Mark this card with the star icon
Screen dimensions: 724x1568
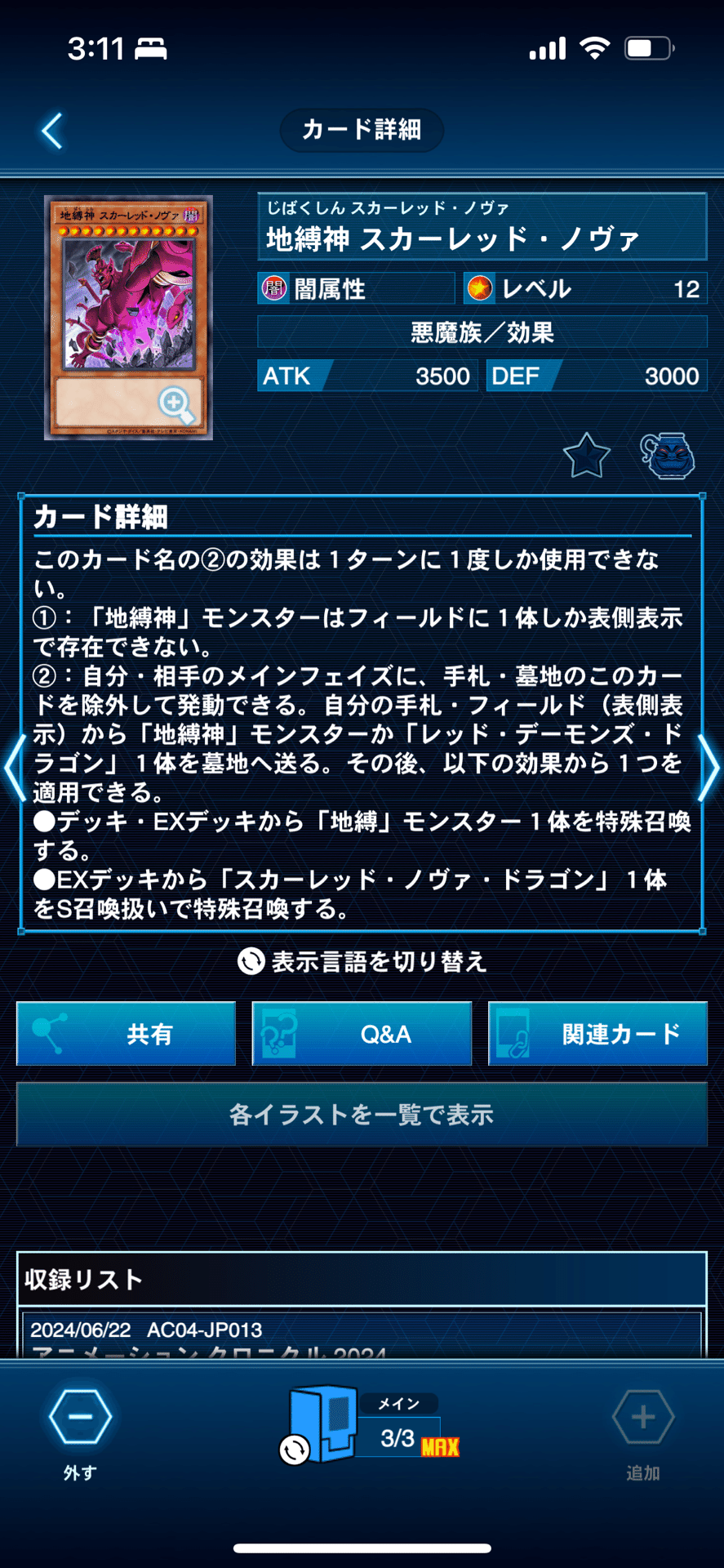[586, 456]
